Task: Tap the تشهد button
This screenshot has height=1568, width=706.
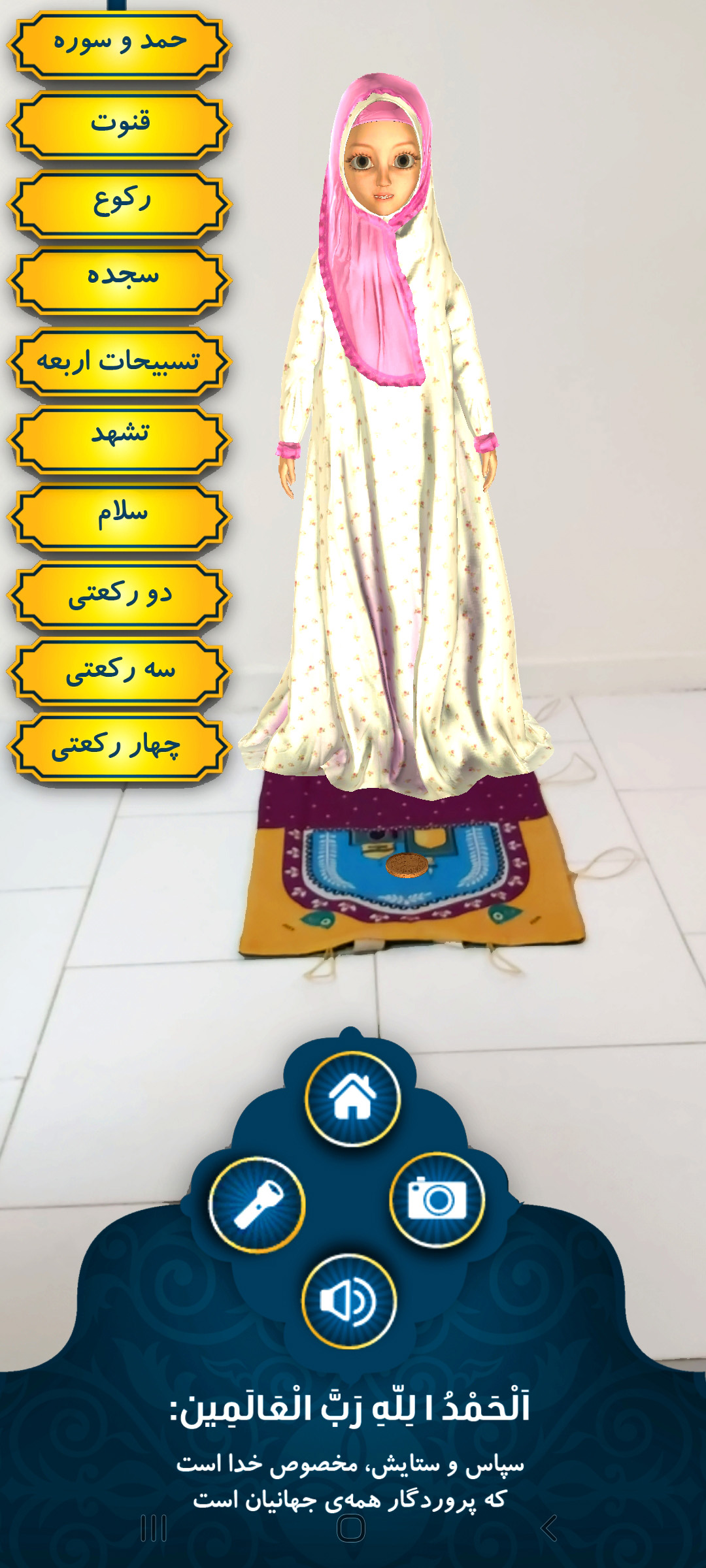Action: [x=119, y=438]
